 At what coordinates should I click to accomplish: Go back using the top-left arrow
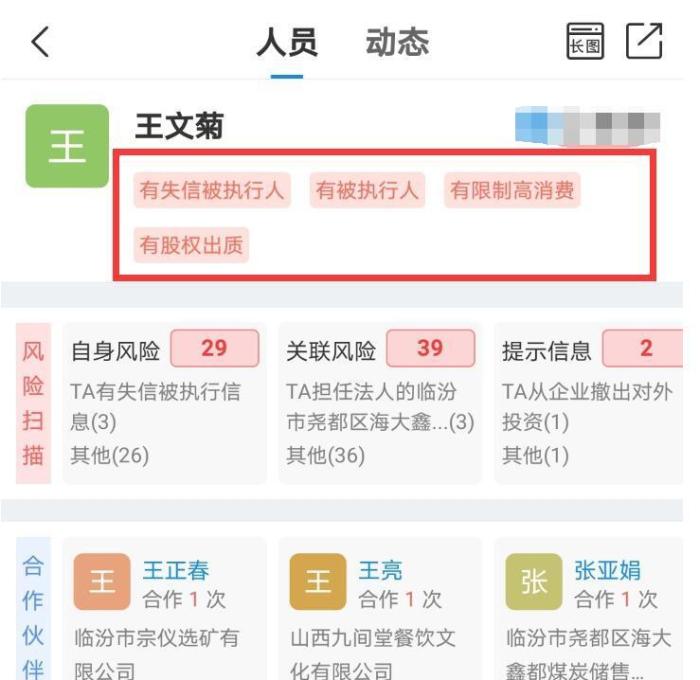point(40,42)
